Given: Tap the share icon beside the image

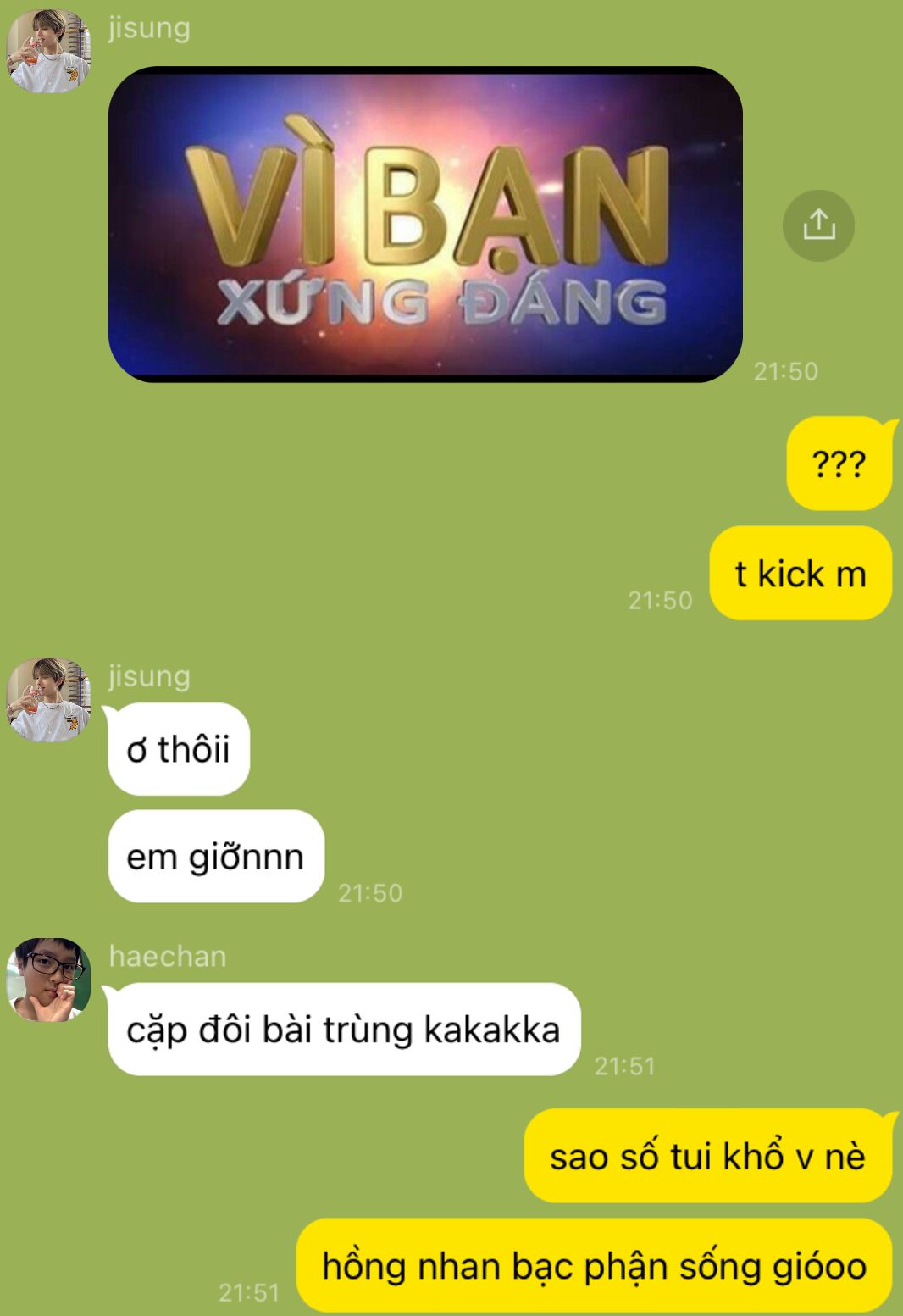Looking at the screenshot, I should point(818,225).
